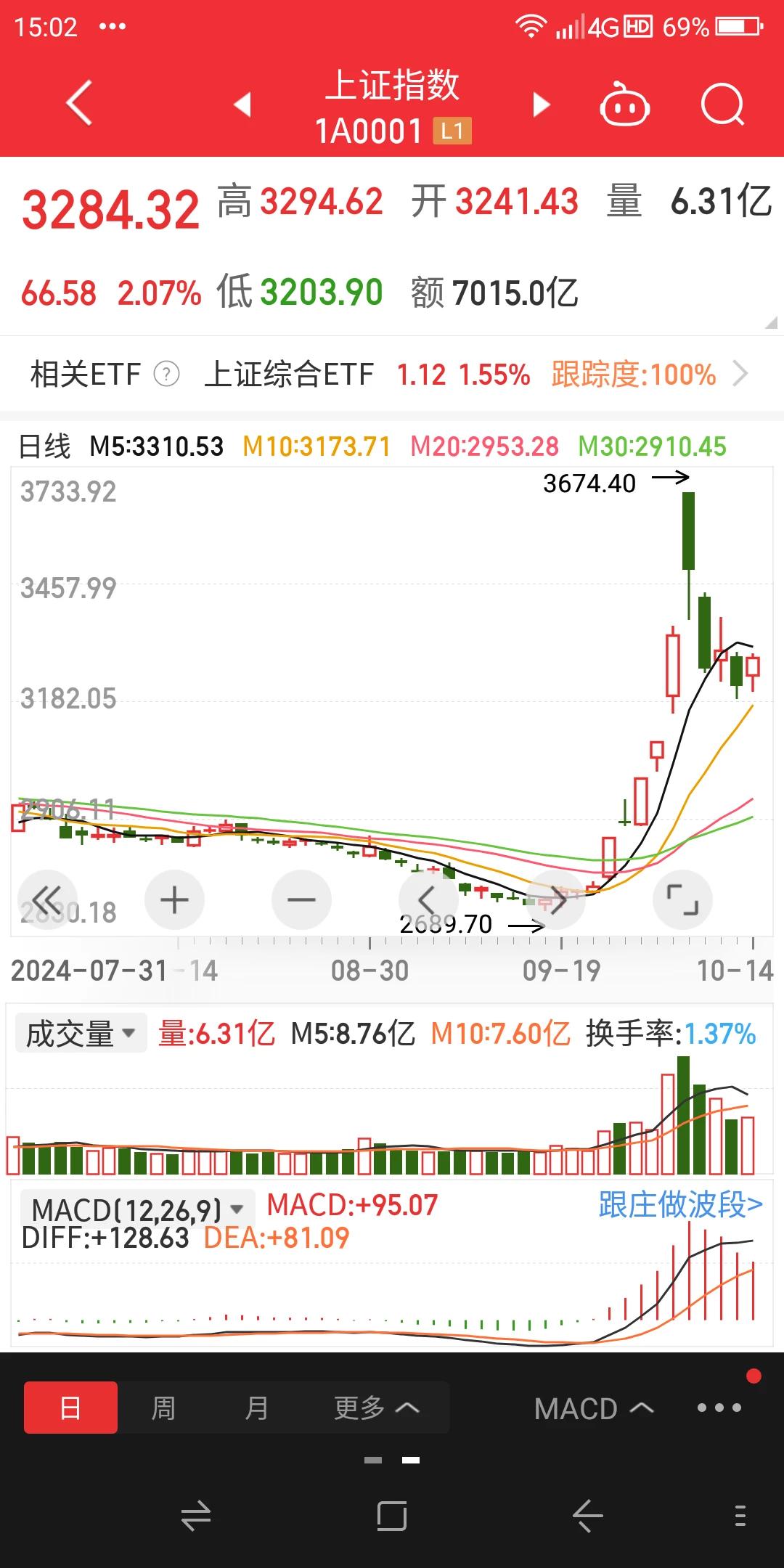Zoom in the chart with plus button
Image resolution: width=784 pixels, height=1568 pixels.
[174, 900]
